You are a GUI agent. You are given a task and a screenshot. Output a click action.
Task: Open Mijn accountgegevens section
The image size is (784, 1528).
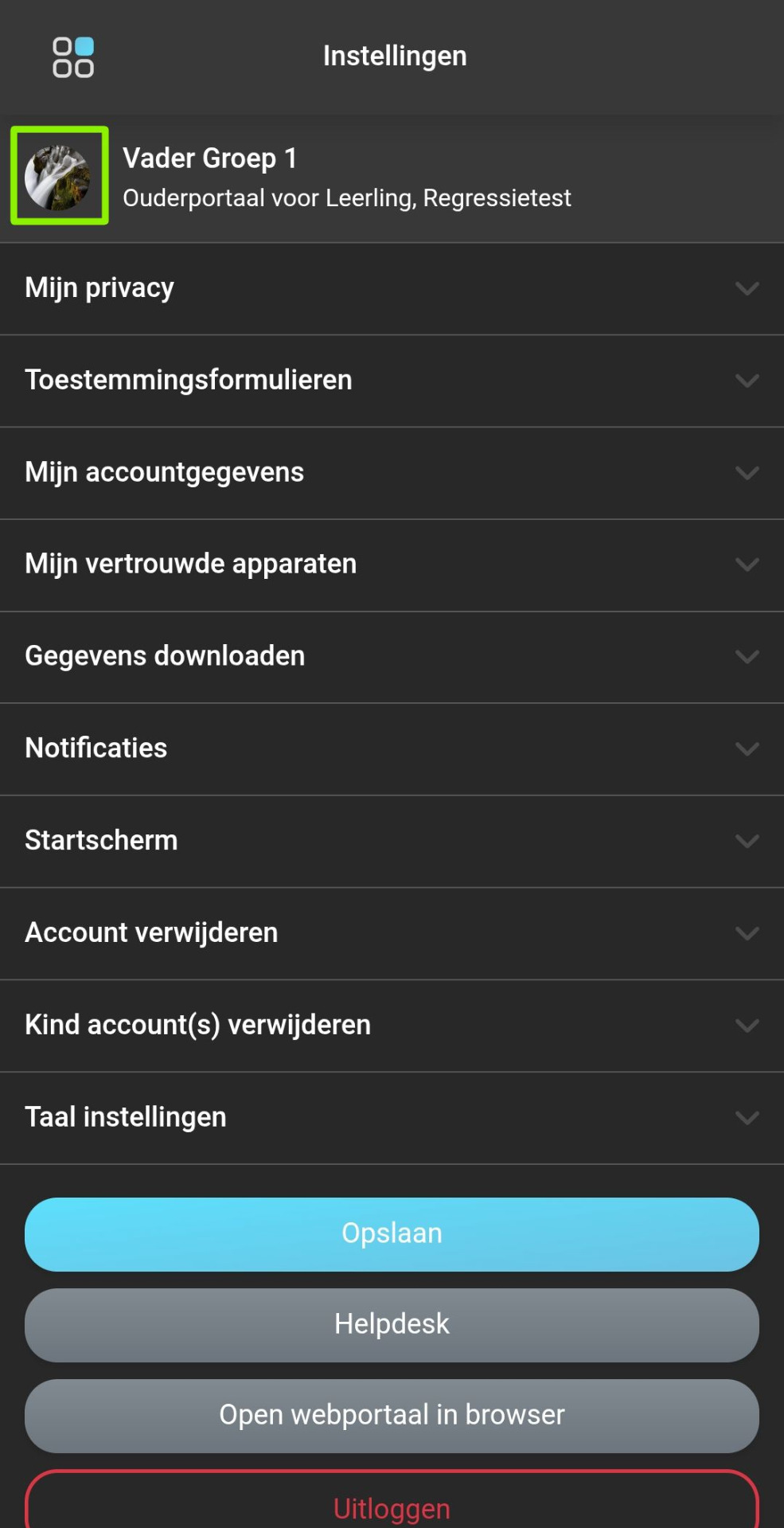click(x=392, y=473)
